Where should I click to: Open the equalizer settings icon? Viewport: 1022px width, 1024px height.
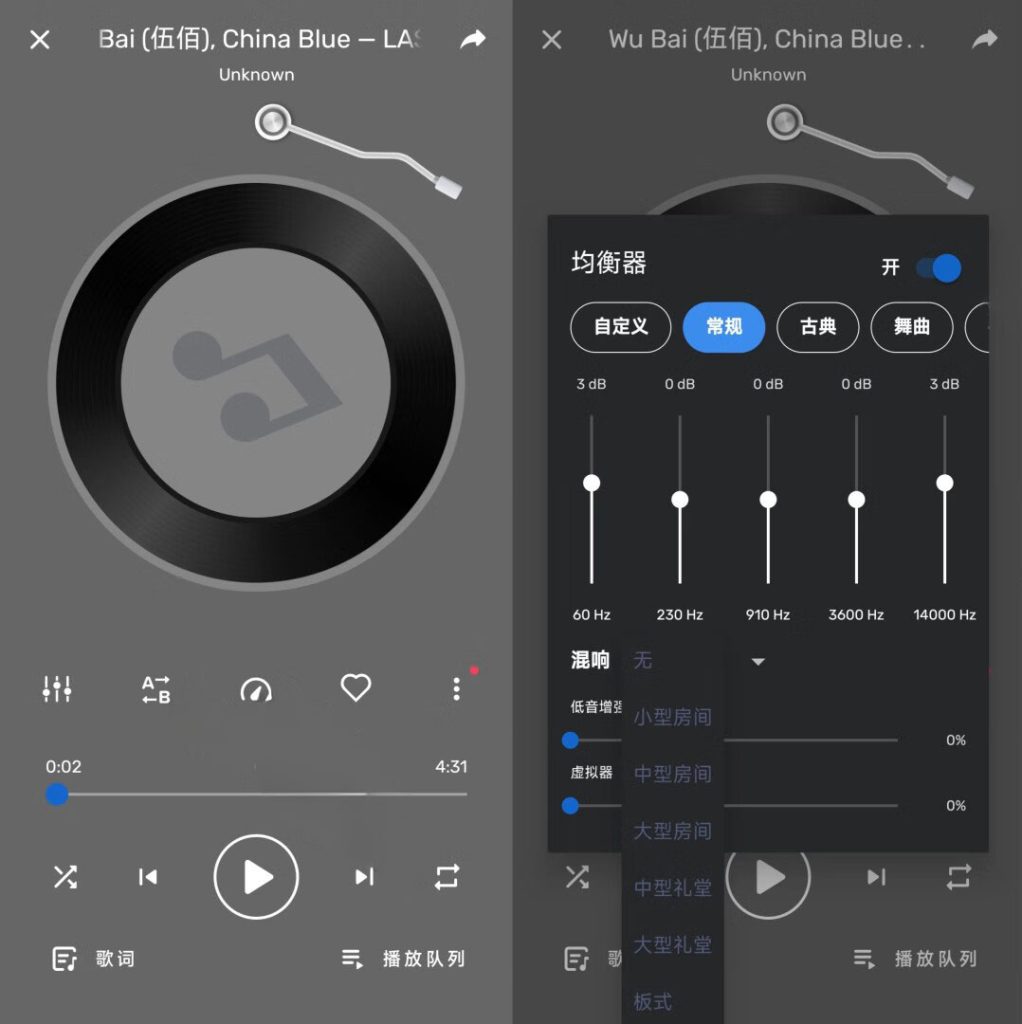57,688
